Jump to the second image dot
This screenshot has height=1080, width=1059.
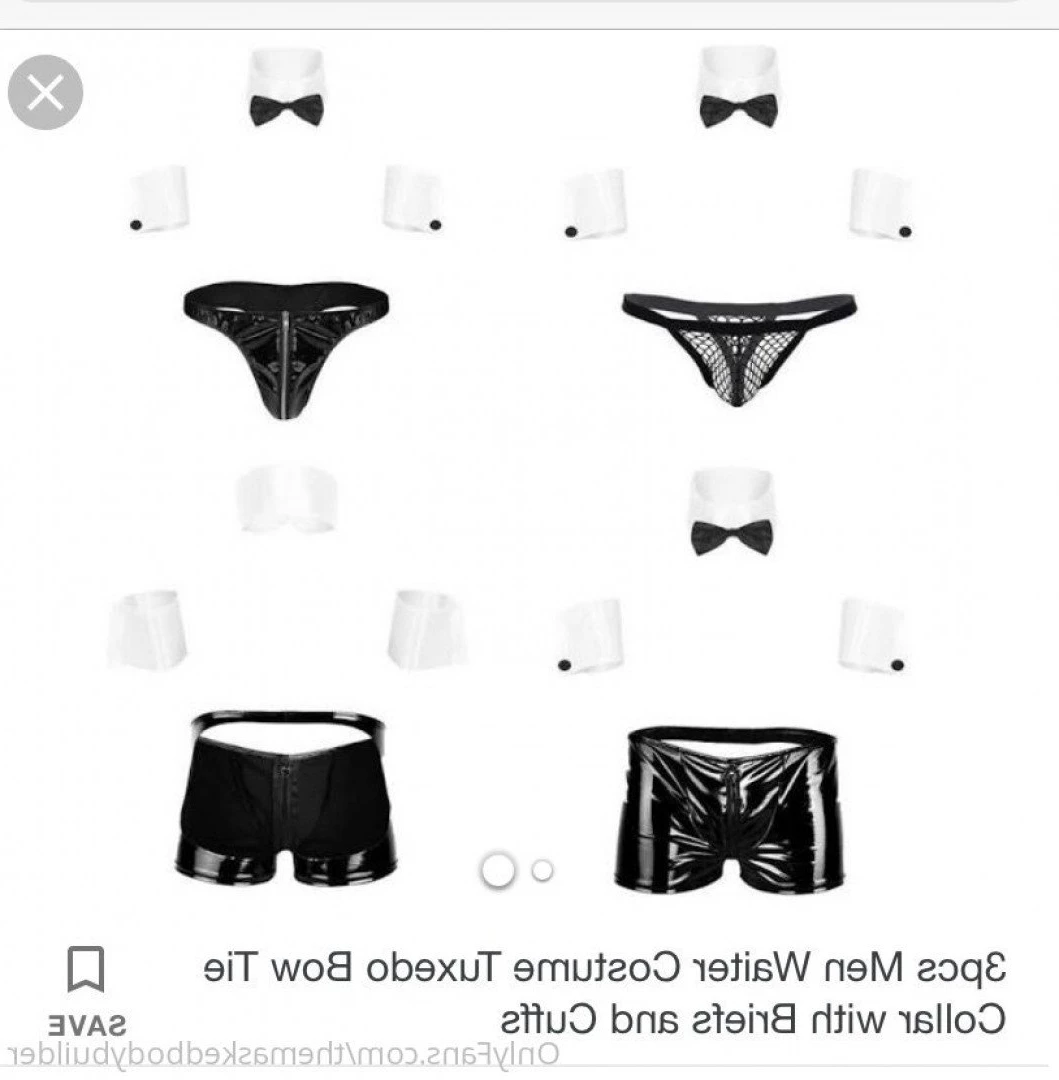(x=542, y=871)
